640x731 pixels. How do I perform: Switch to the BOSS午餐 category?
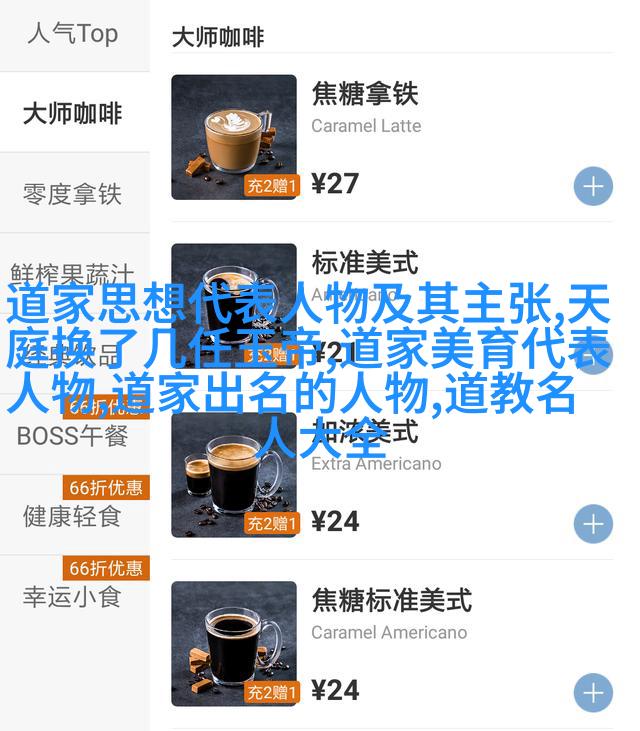click(73, 436)
